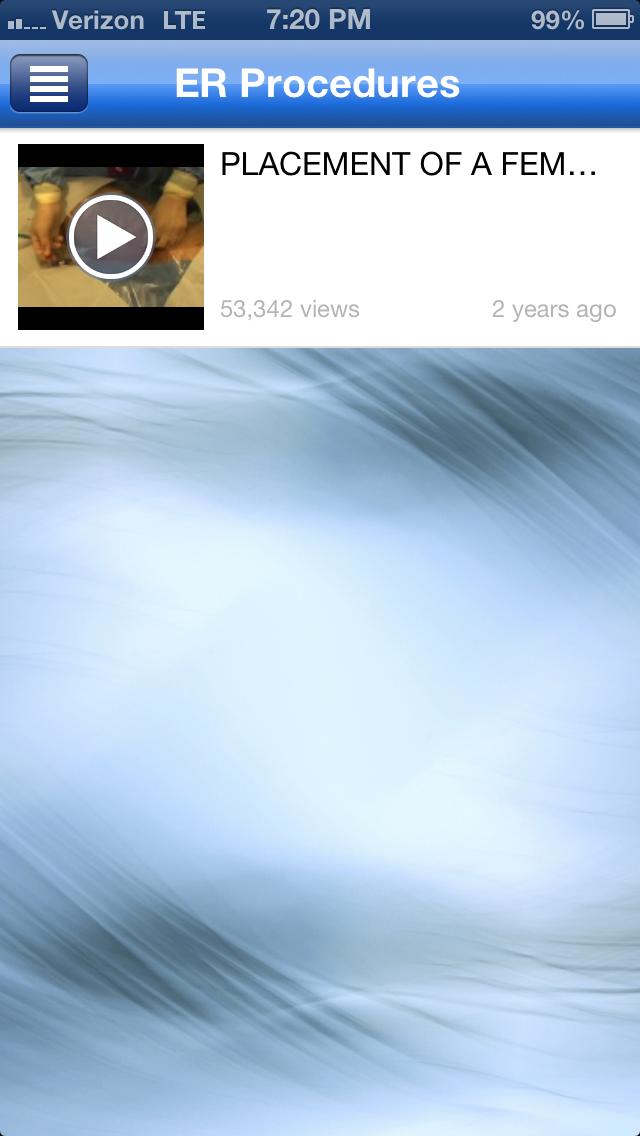Viewport: 640px width, 1136px height.
Task: Play the femoral placement video thumbnail
Action: point(111,237)
